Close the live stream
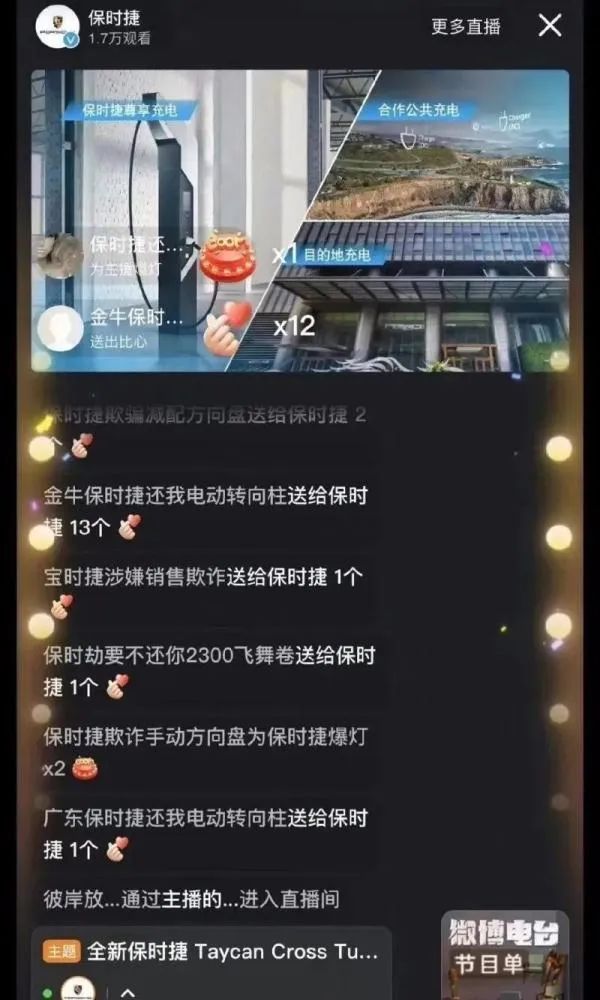 pos(550,26)
